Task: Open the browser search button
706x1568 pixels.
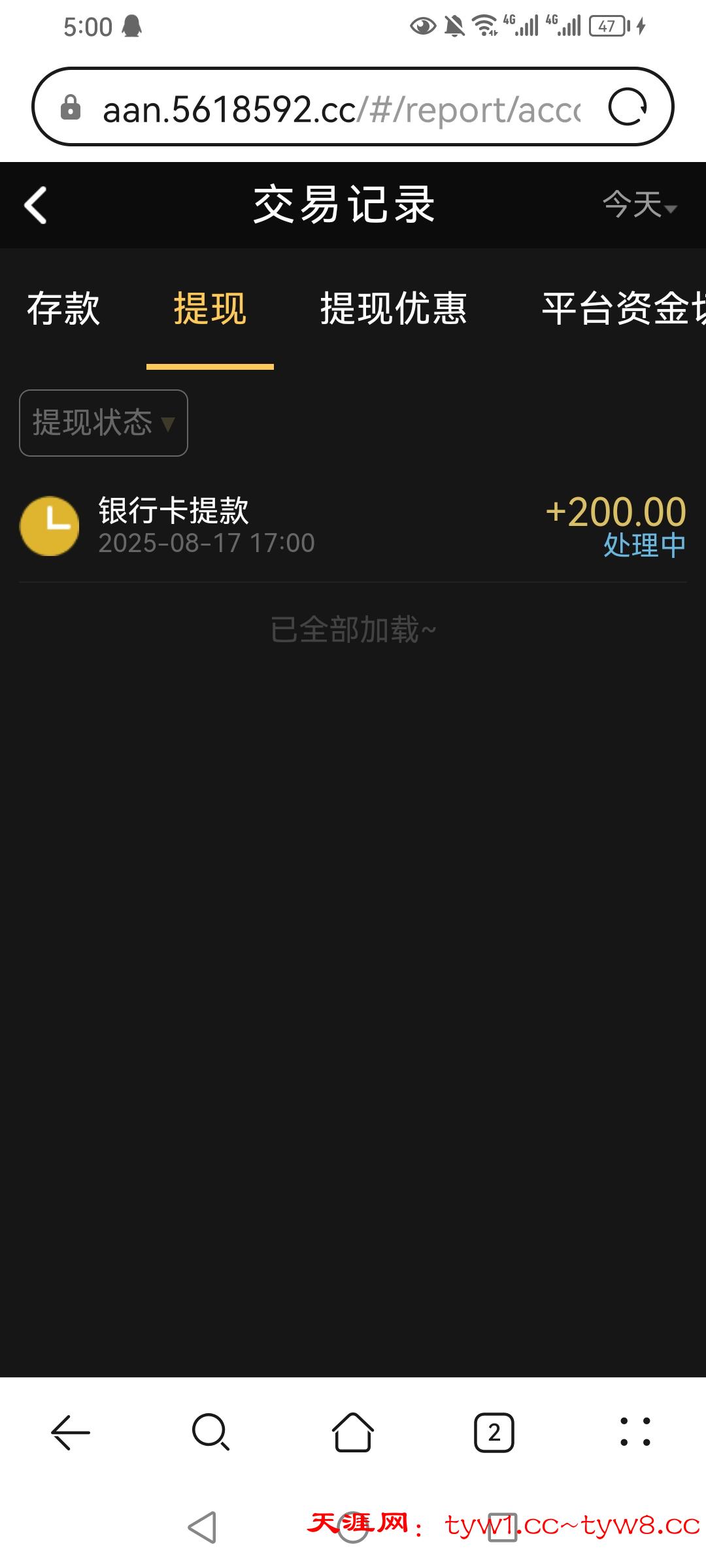Action: click(210, 1433)
